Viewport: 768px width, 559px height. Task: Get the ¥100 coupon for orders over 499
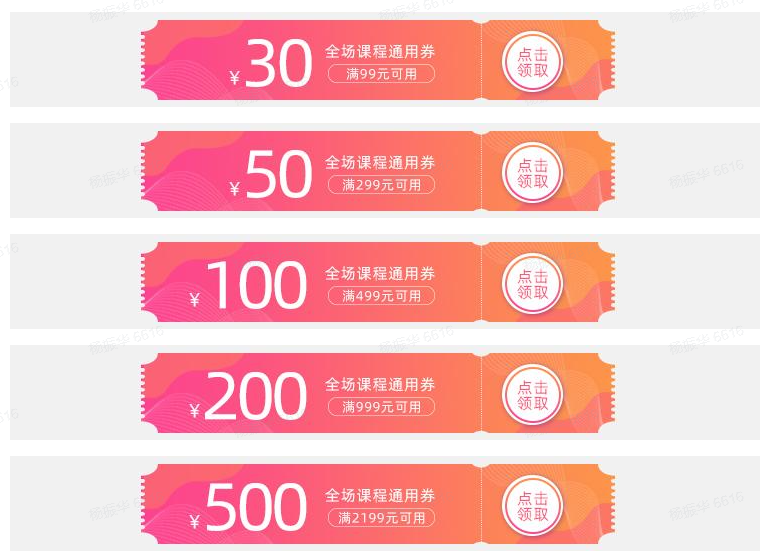pos(532,284)
